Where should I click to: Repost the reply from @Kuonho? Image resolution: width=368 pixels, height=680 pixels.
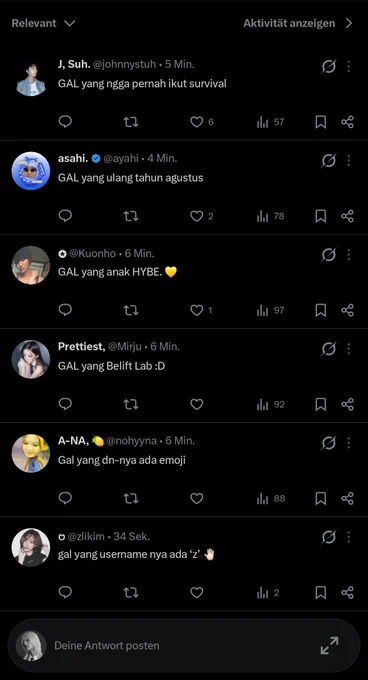pyautogui.click(x=130, y=310)
